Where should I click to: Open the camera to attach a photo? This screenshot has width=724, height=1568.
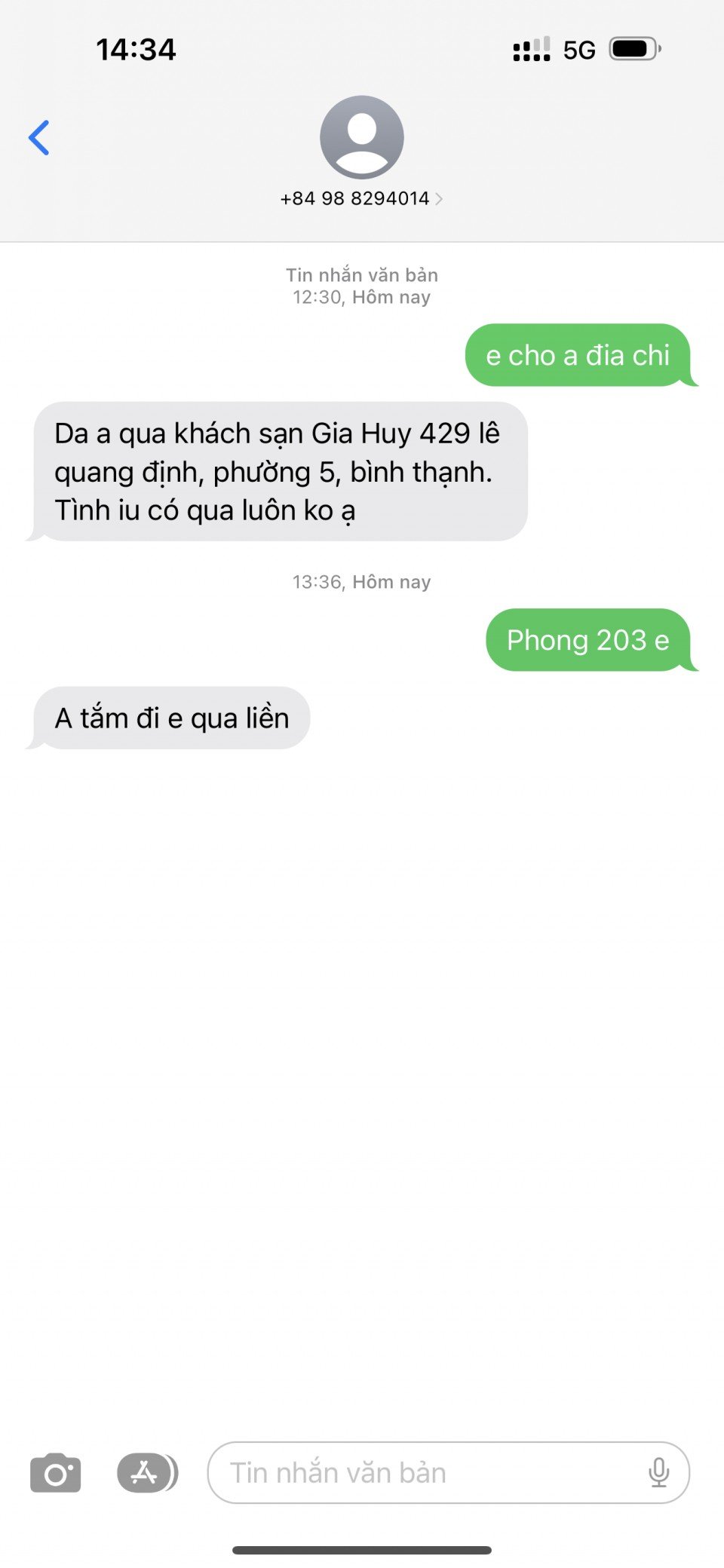[x=55, y=1473]
